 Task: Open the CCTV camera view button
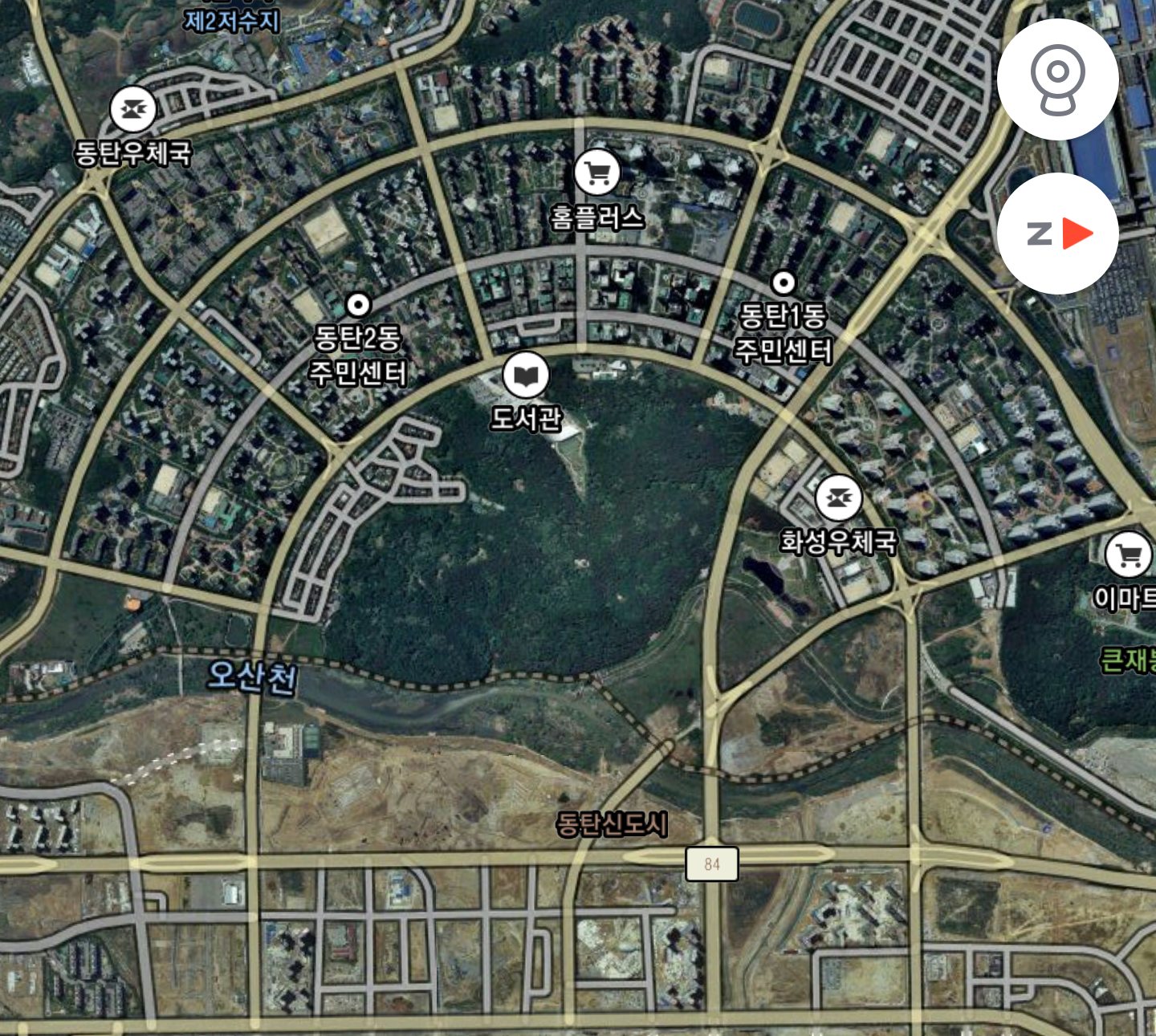tap(1057, 79)
